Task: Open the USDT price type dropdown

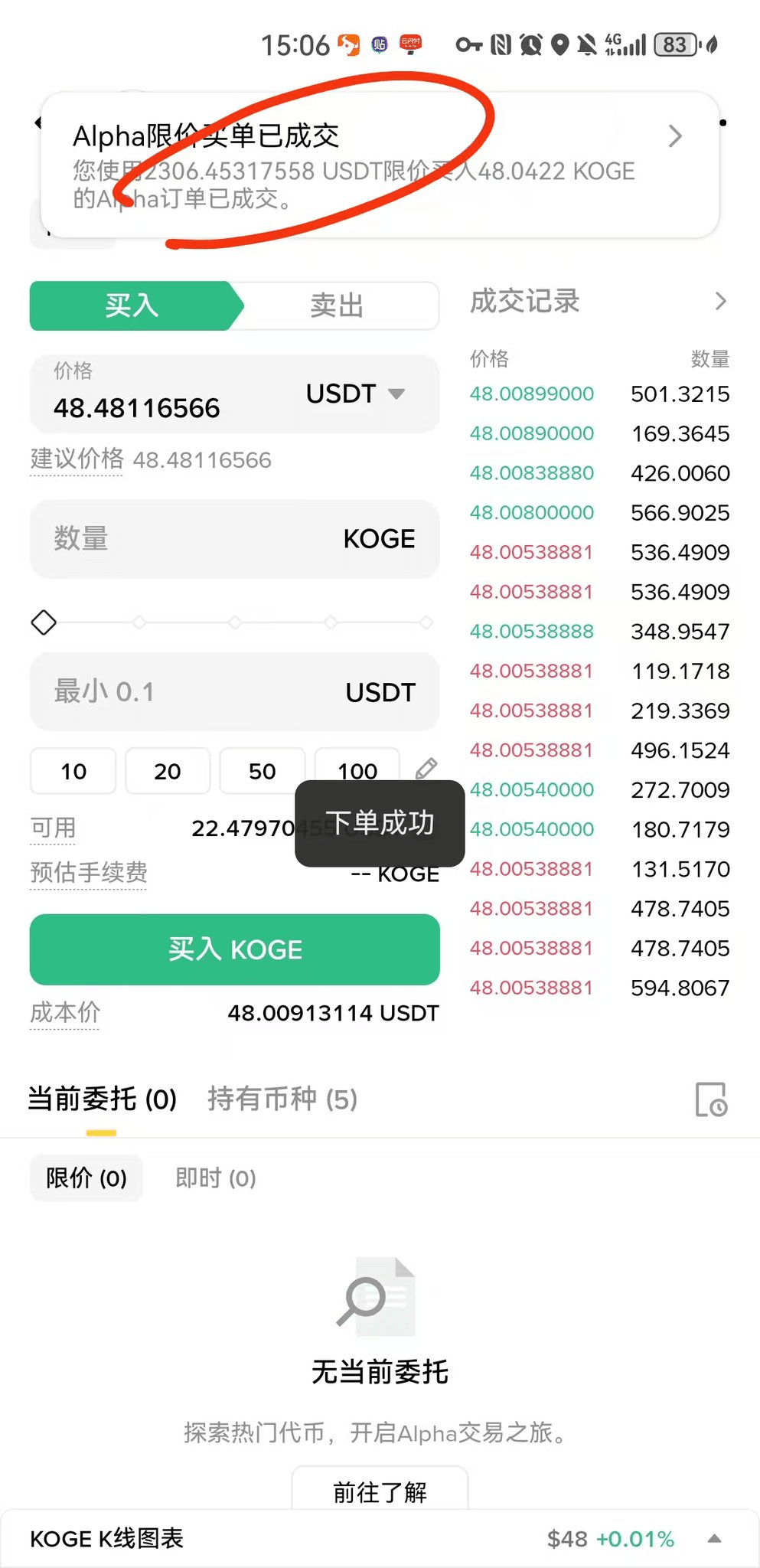Action: point(355,394)
